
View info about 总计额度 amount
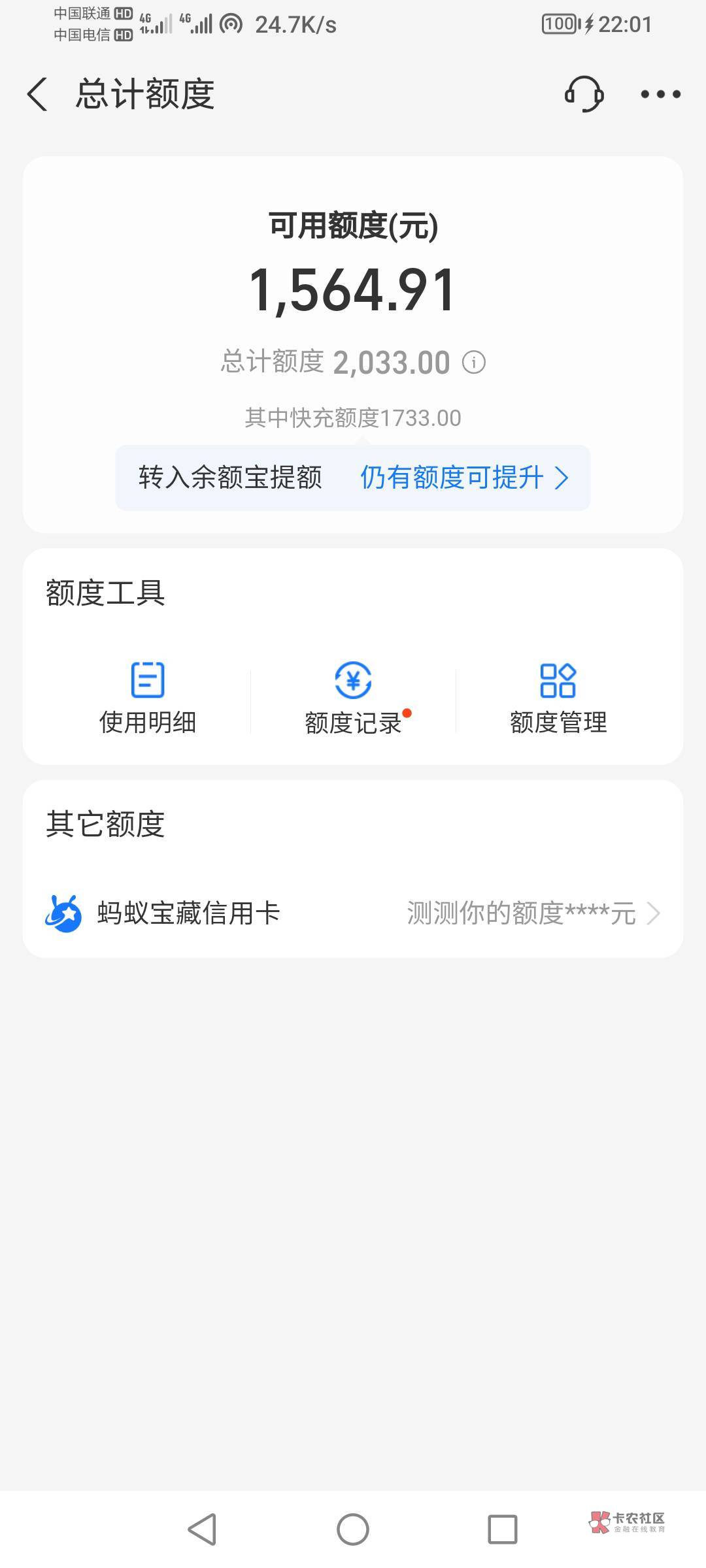click(x=474, y=362)
